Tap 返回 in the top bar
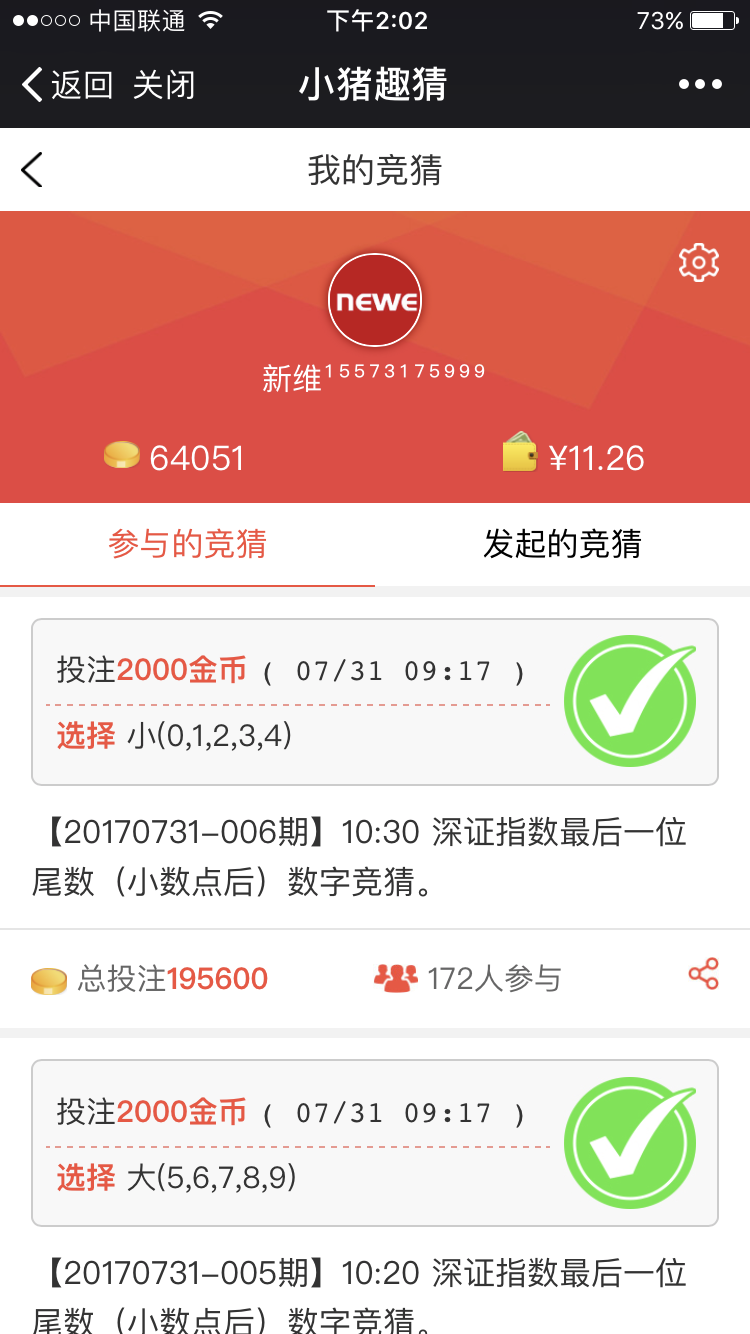The width and height of the screenshot is (750, 1334). tap(67, 85)
